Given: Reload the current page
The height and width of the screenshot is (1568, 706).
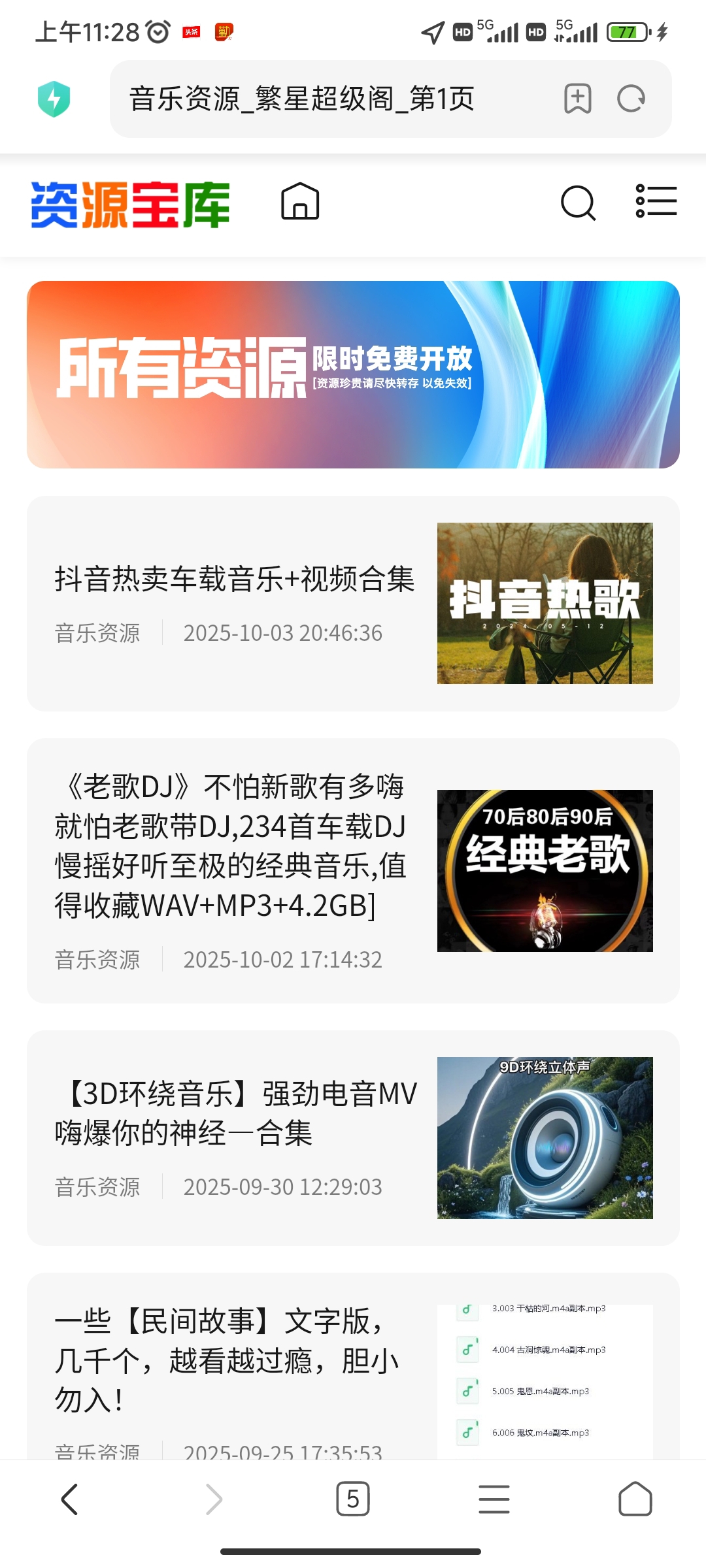Looking at the screenshot, I should (631, 99).
